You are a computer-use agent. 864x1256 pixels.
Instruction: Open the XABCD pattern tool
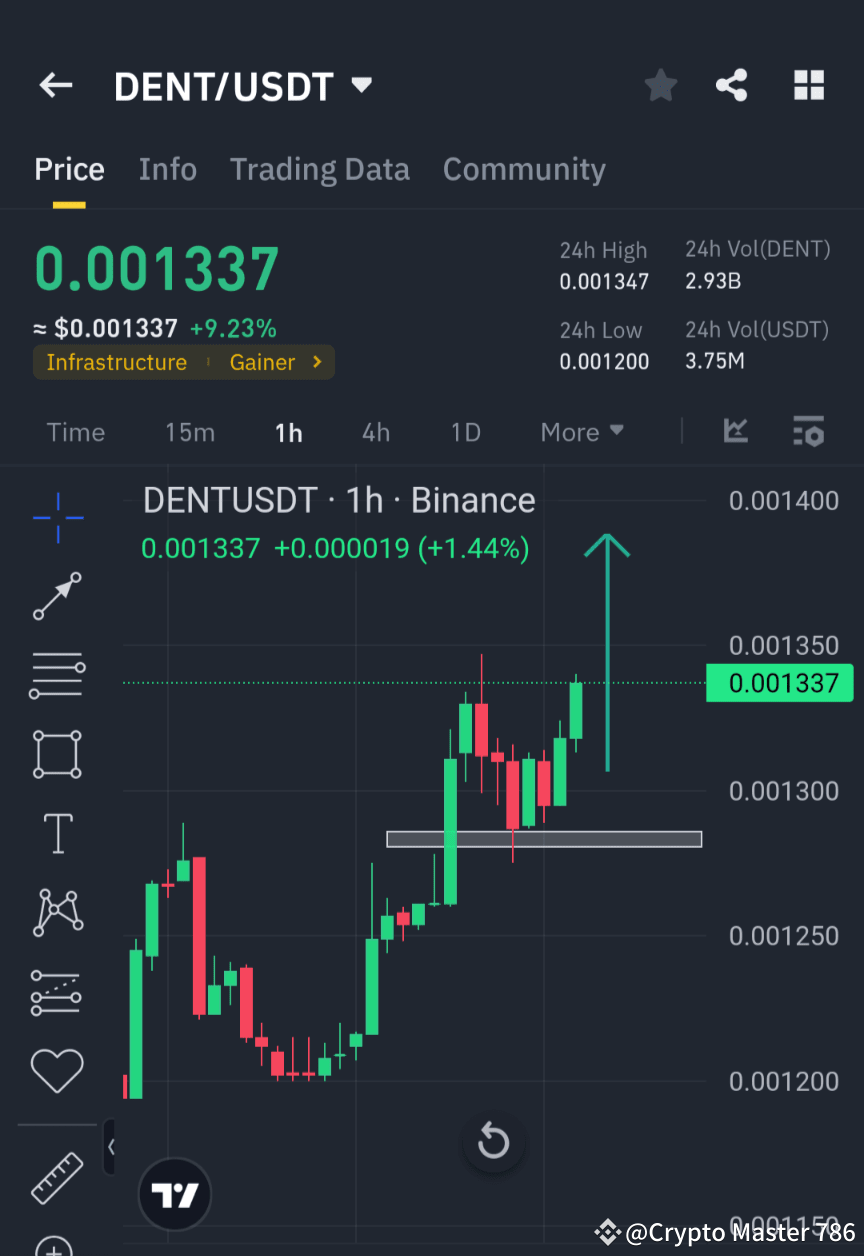click(57, 912)
